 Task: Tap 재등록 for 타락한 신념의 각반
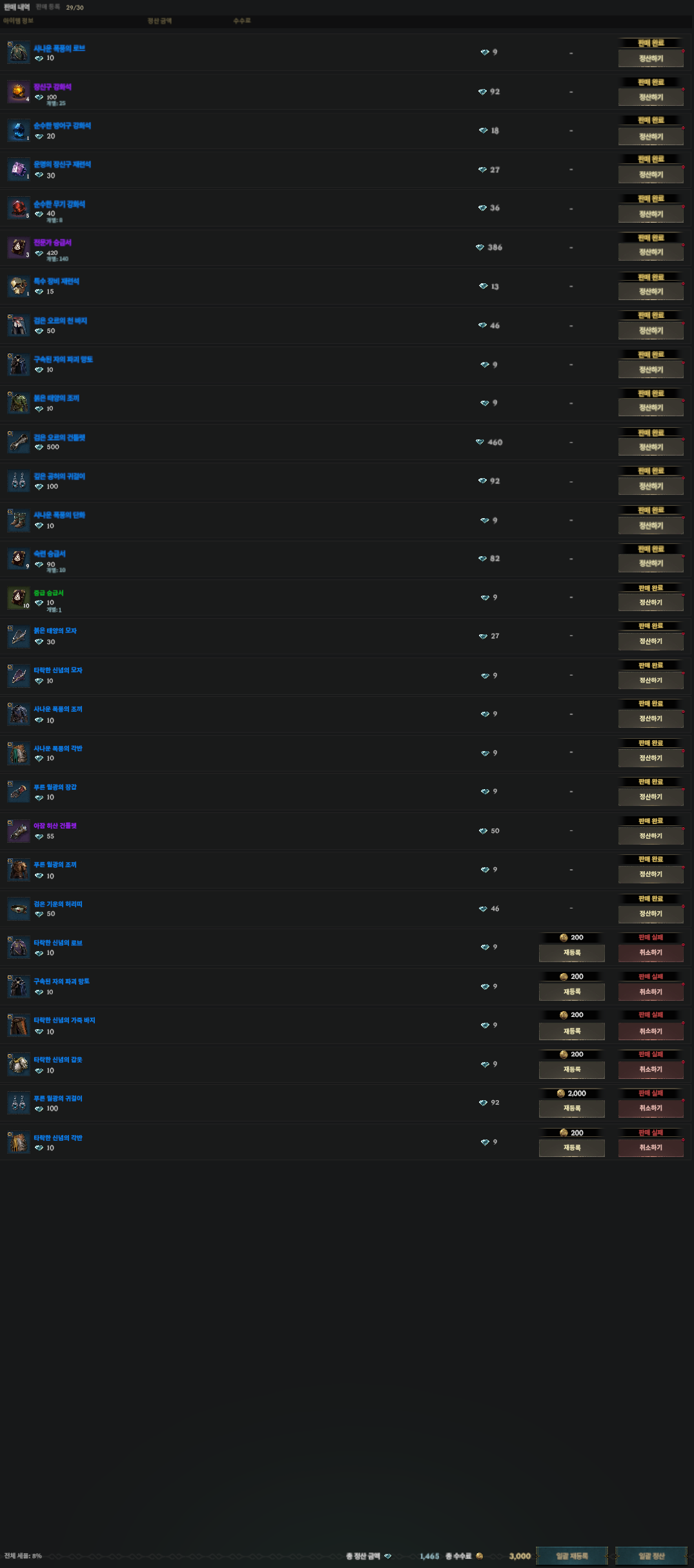tap(572, 1147)
